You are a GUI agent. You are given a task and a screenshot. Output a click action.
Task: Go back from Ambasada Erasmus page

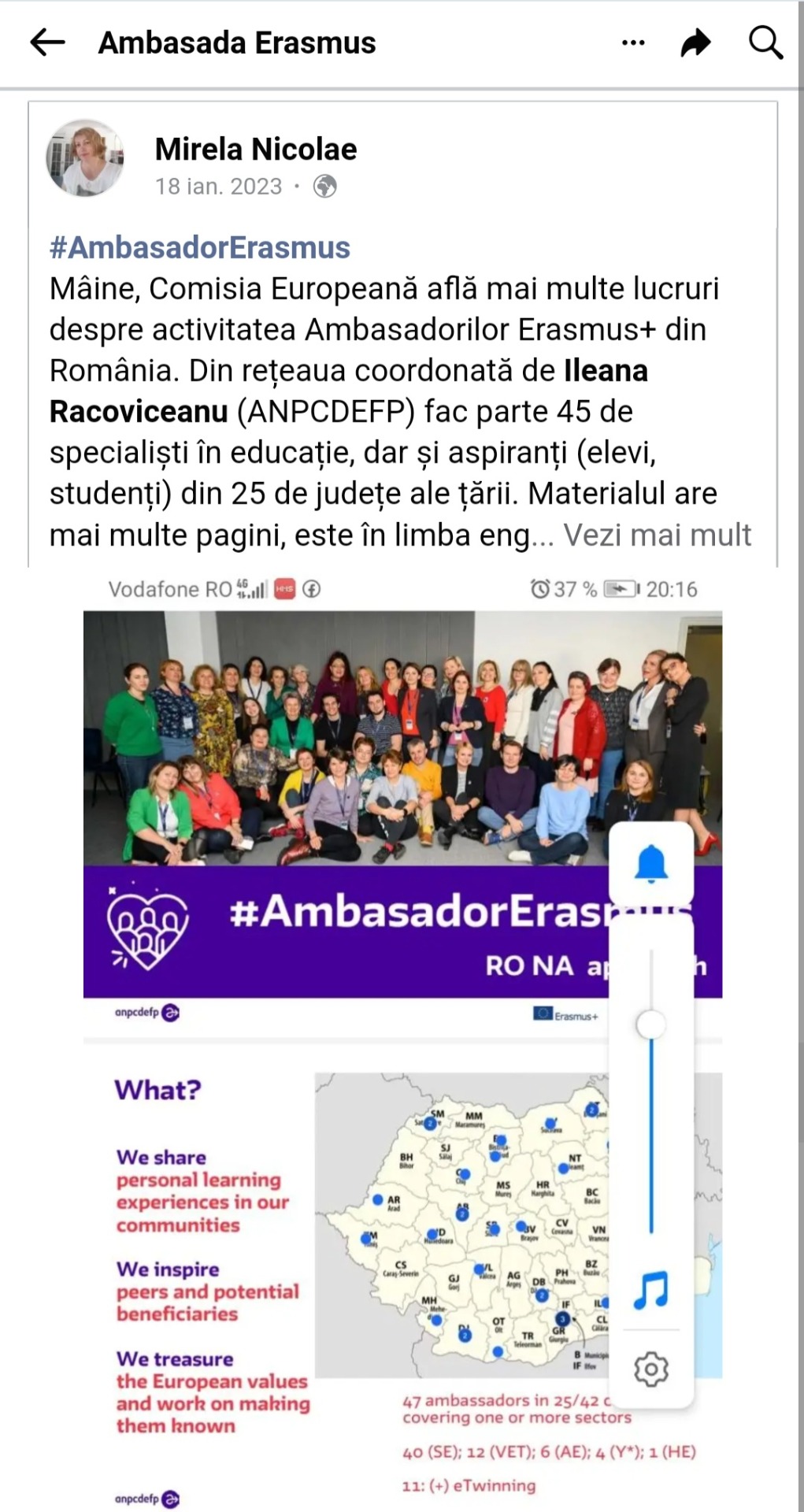[47, 43]
